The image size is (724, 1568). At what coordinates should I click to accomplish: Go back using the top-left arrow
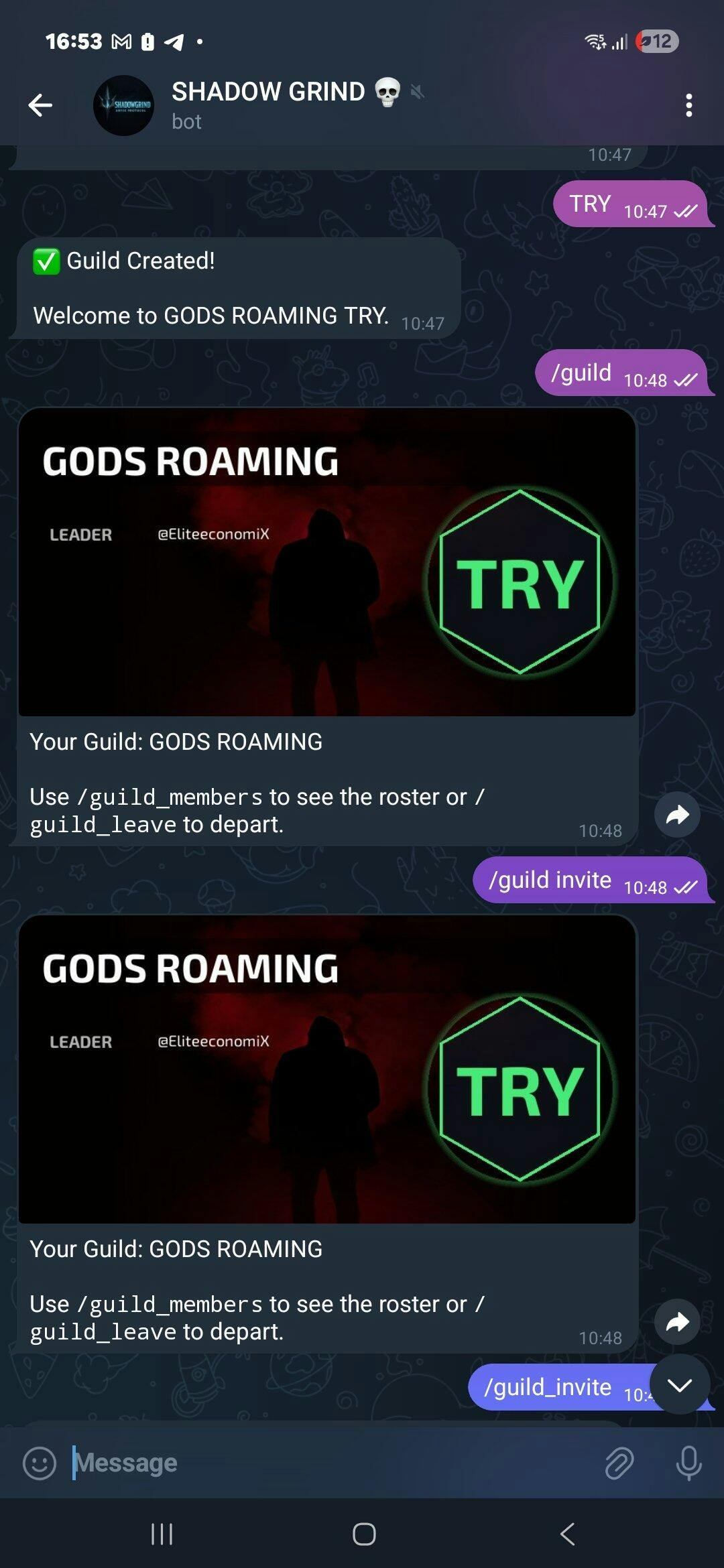point(40,105)
